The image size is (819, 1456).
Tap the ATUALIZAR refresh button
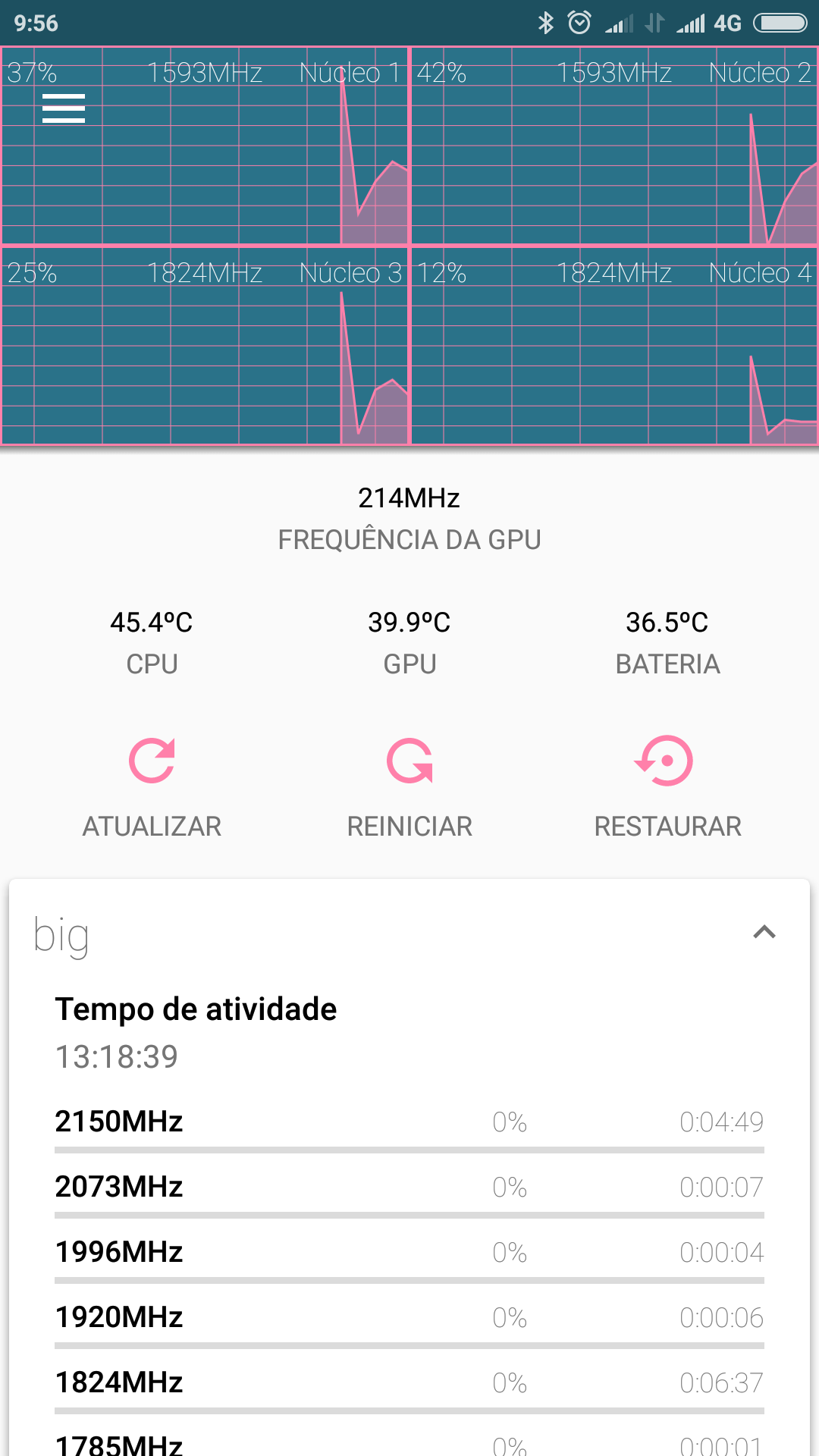point(152,786)
